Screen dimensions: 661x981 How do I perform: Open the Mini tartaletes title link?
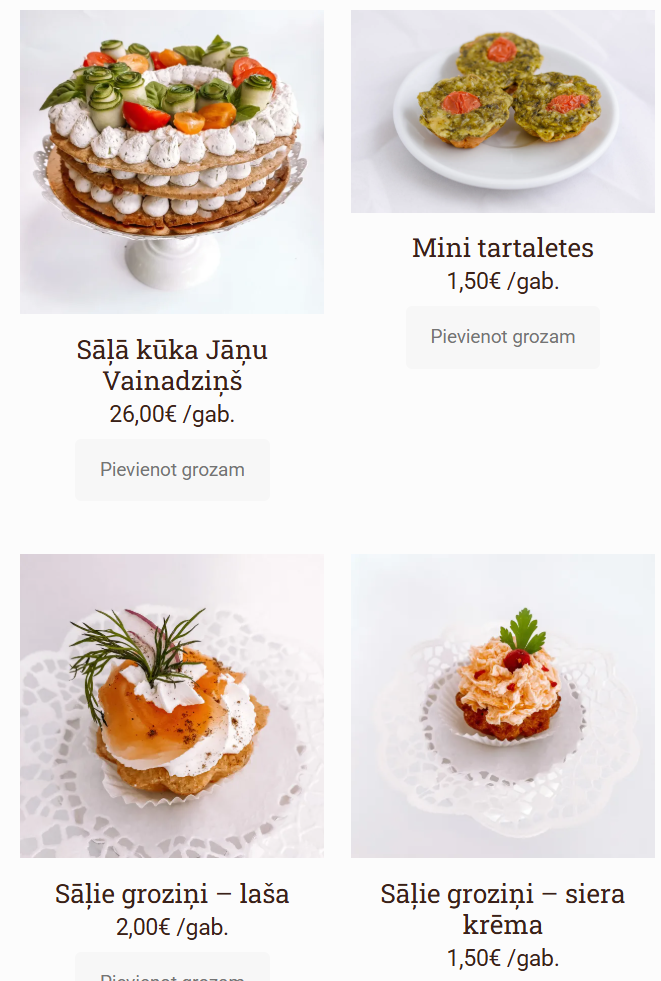[x=502, y=248]
